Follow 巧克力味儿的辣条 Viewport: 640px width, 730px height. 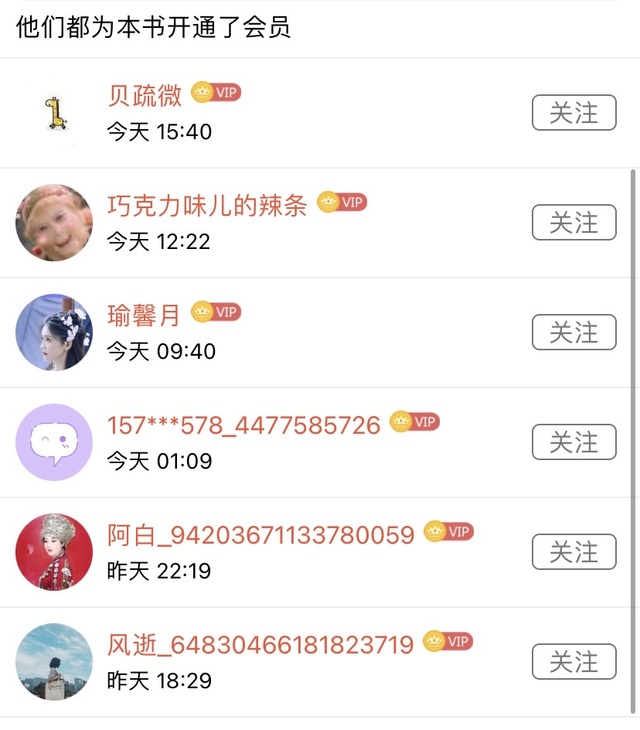(x=573, y=222)
